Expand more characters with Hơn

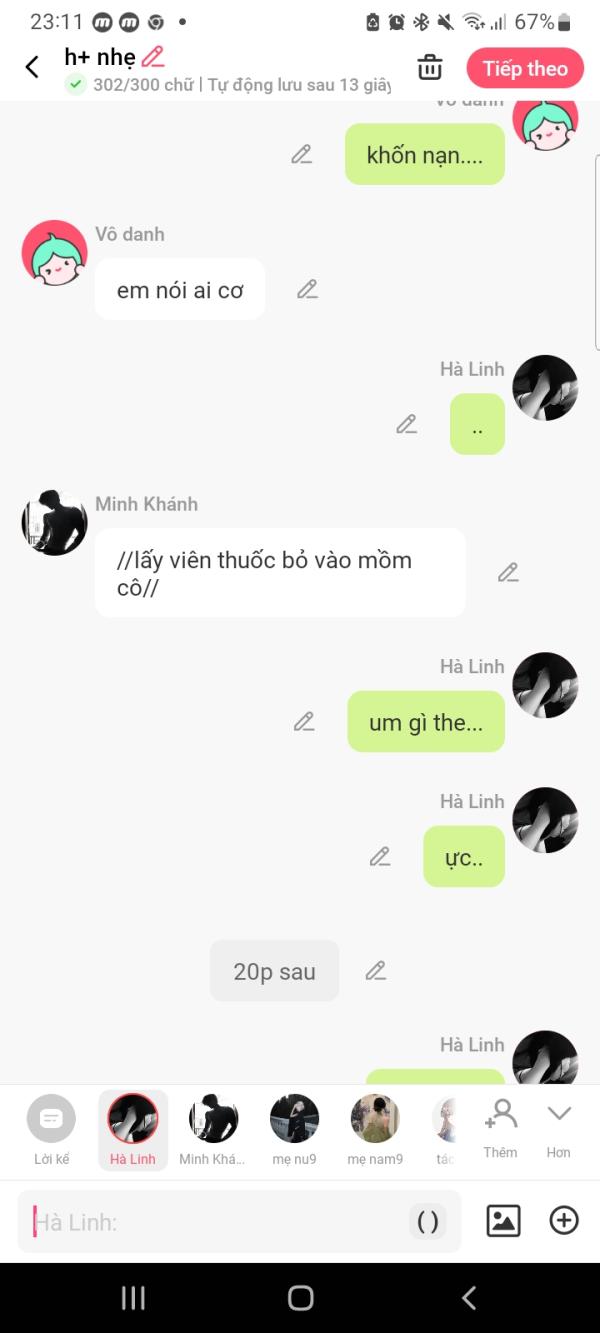pyautogui.click(x=558, y=1126)
